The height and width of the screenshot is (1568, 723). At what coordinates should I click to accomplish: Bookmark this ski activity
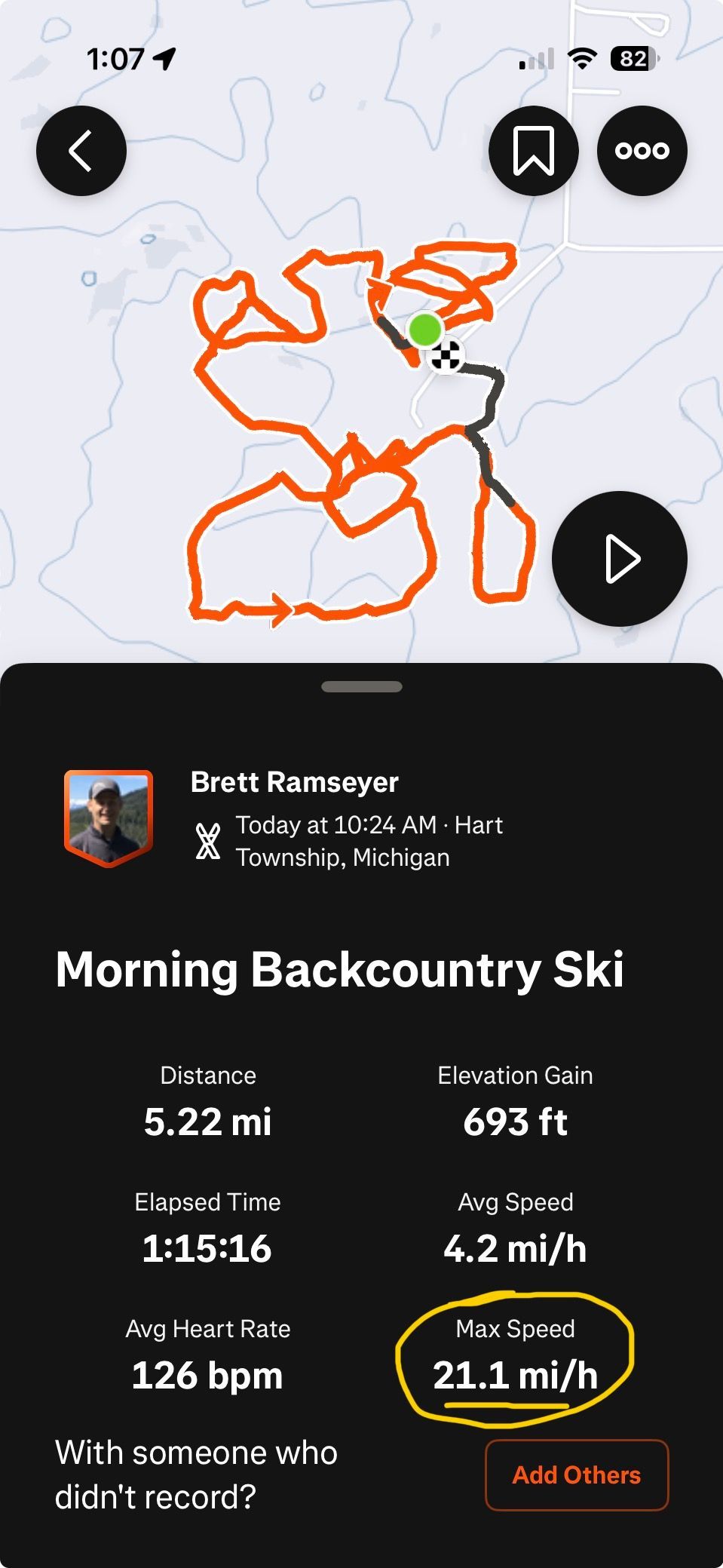tap(534, 151)
